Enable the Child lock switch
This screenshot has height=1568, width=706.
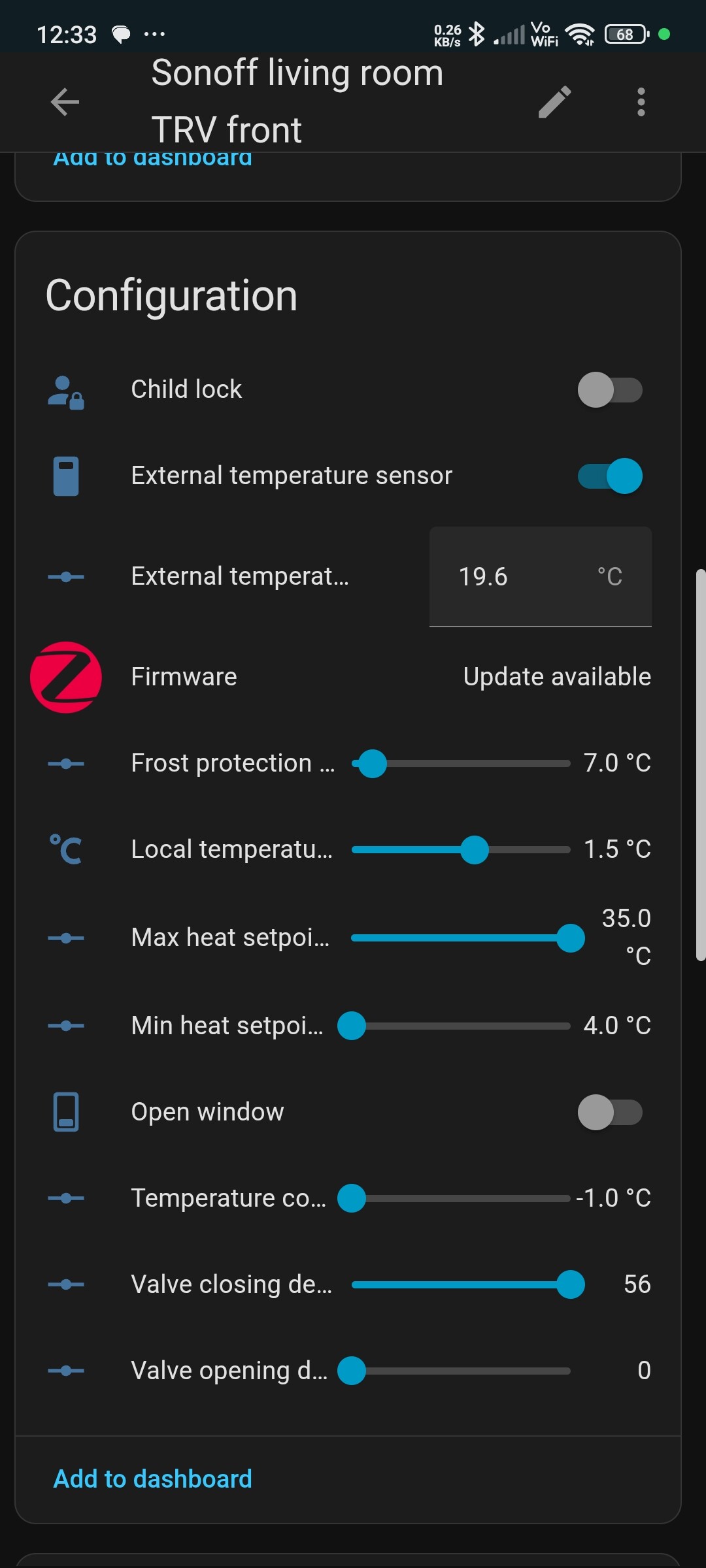[609, 390]
